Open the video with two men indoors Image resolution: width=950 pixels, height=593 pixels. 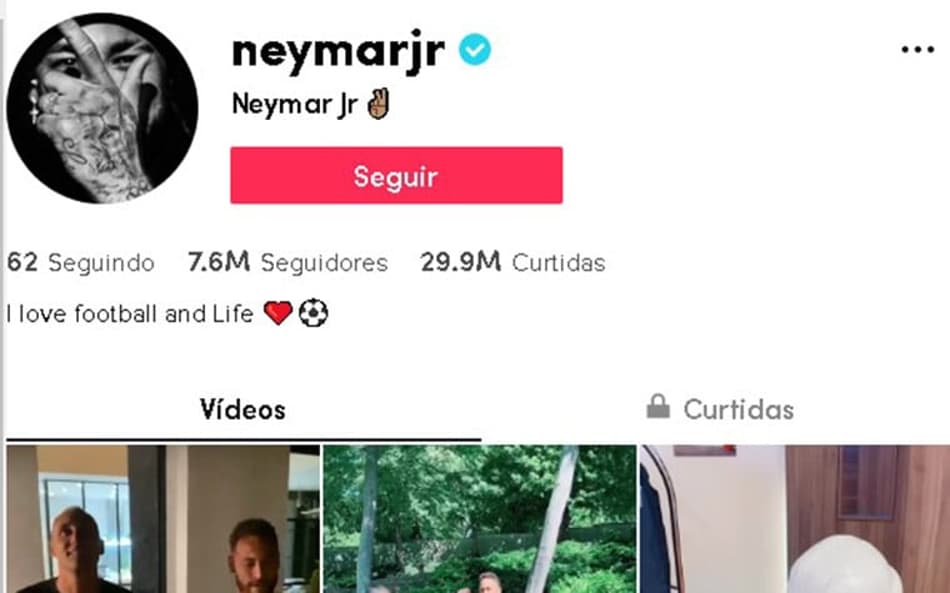point(163,519)
